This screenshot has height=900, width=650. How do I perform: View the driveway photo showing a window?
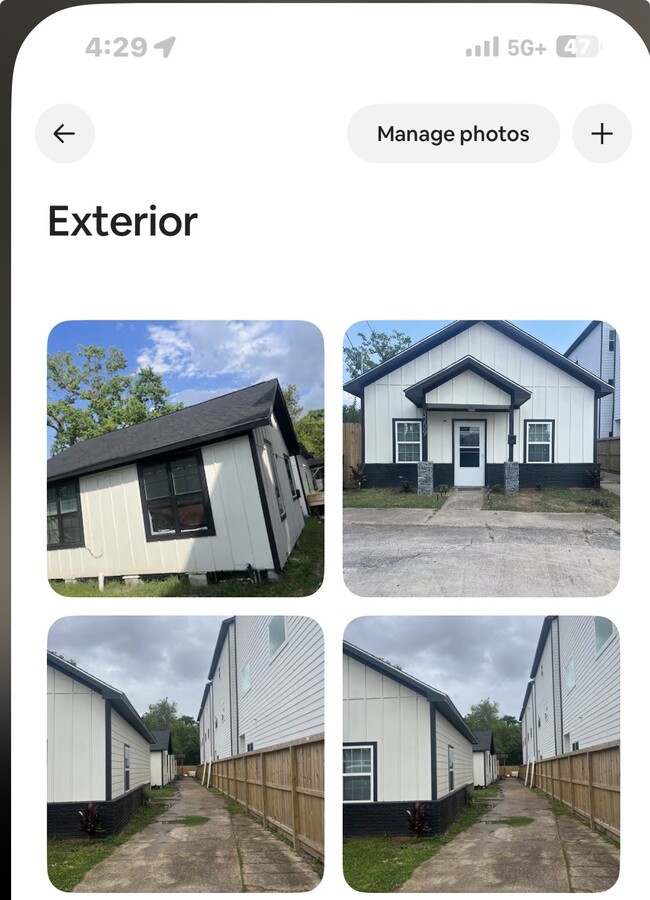point(481,753)
